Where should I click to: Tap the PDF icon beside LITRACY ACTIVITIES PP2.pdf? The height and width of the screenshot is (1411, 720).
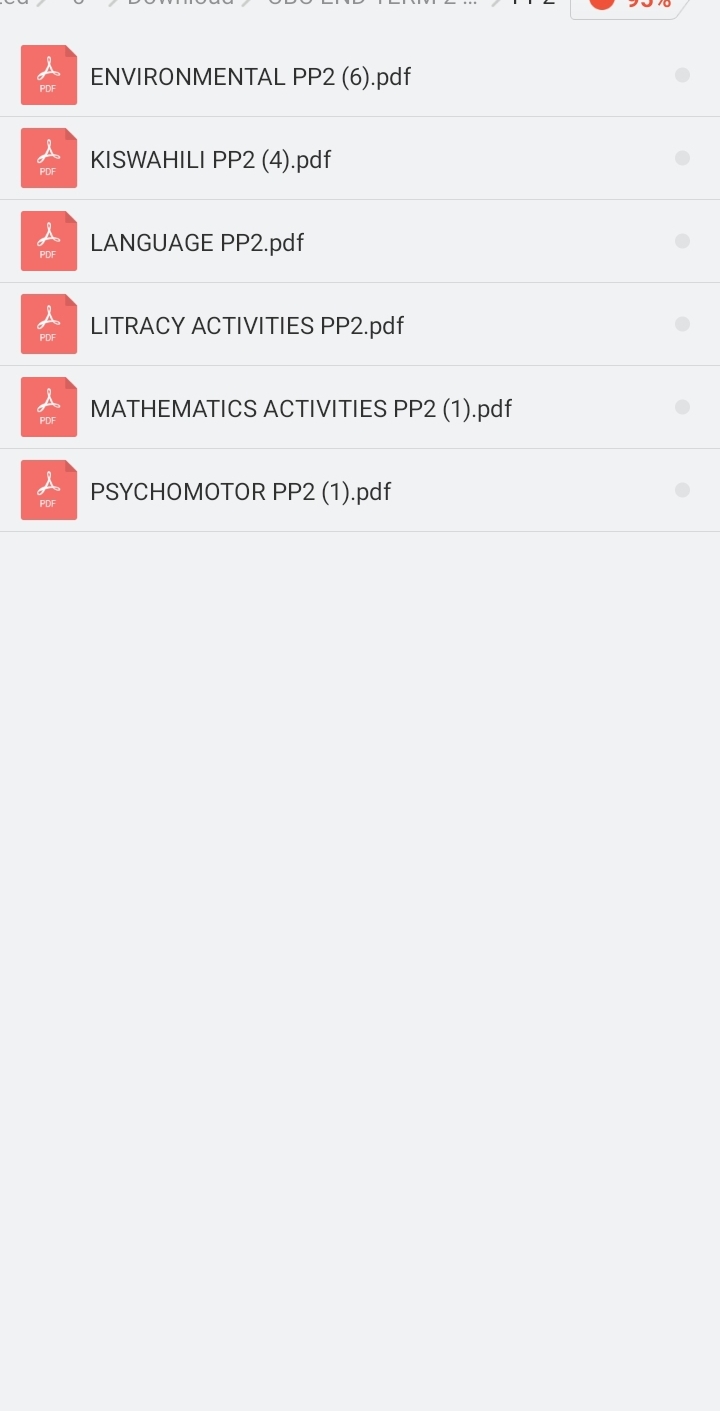pos(48,324)
